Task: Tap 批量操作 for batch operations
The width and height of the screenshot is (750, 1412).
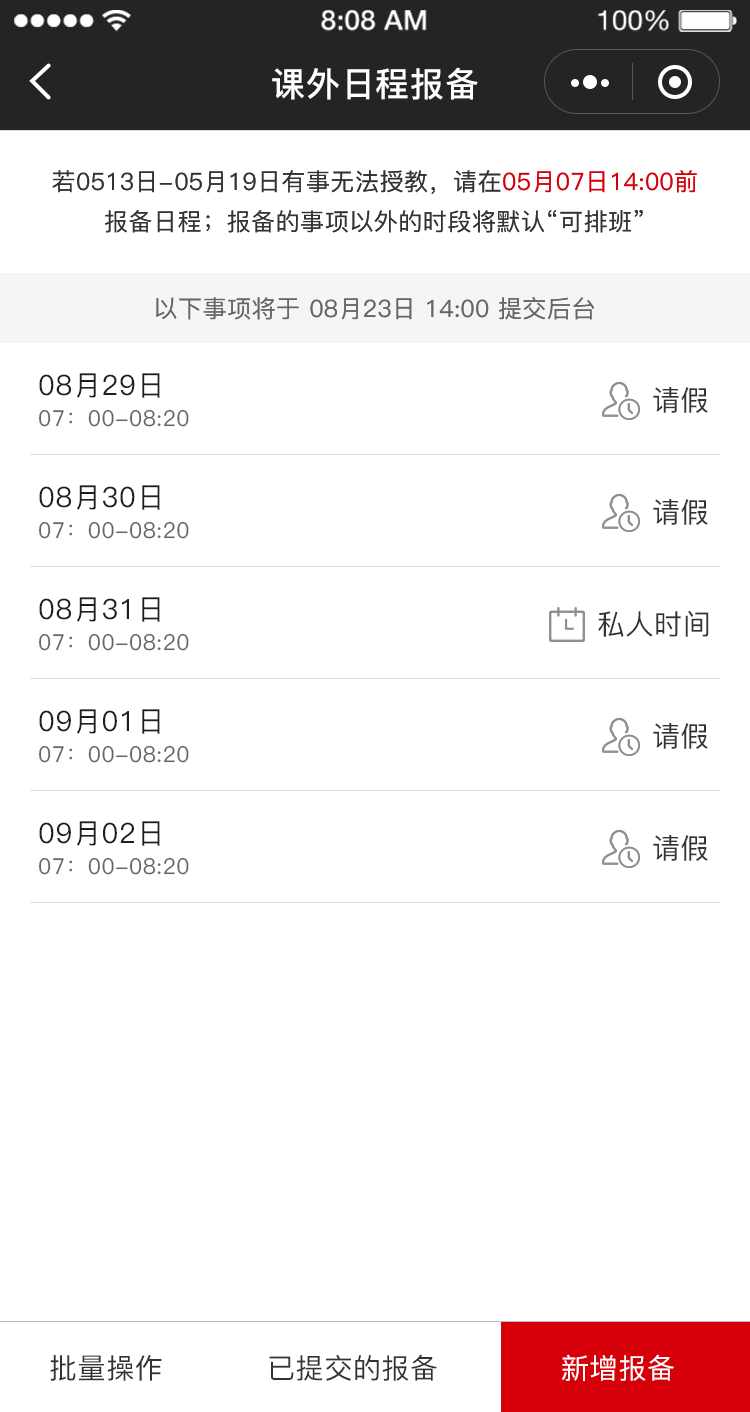Action: [x=106, y=1368]
